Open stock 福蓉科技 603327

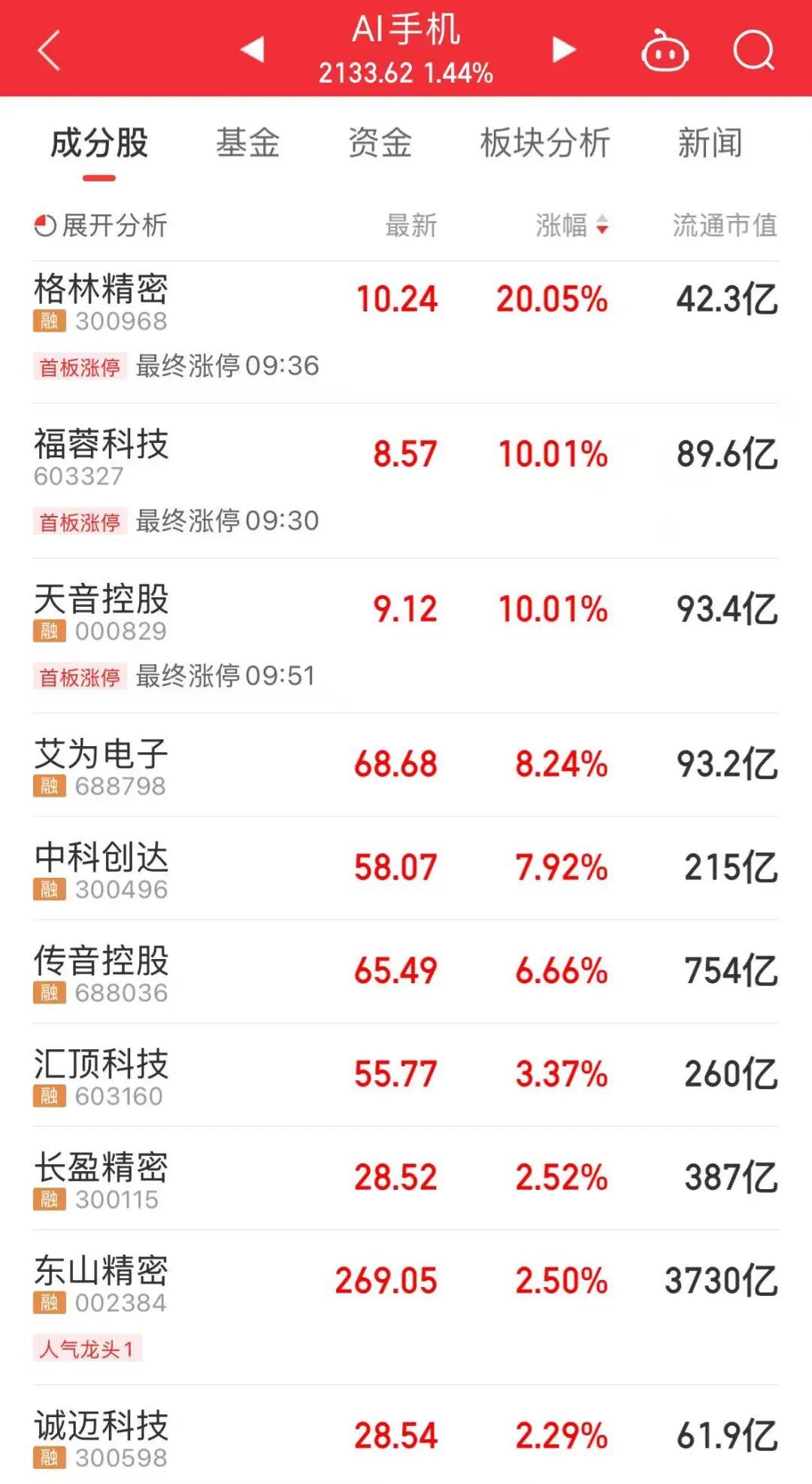pos(406,481)
